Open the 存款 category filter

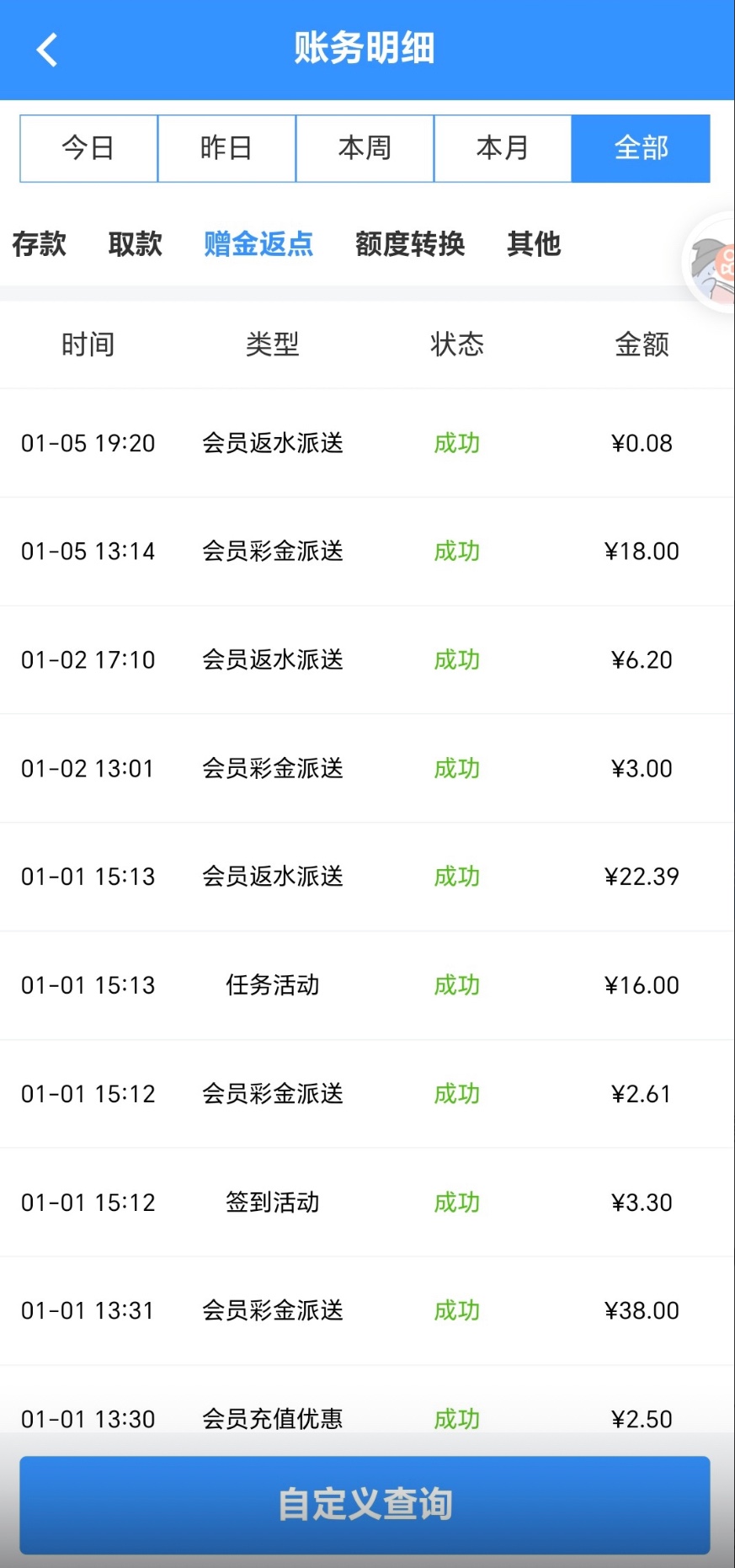[40, 244]
